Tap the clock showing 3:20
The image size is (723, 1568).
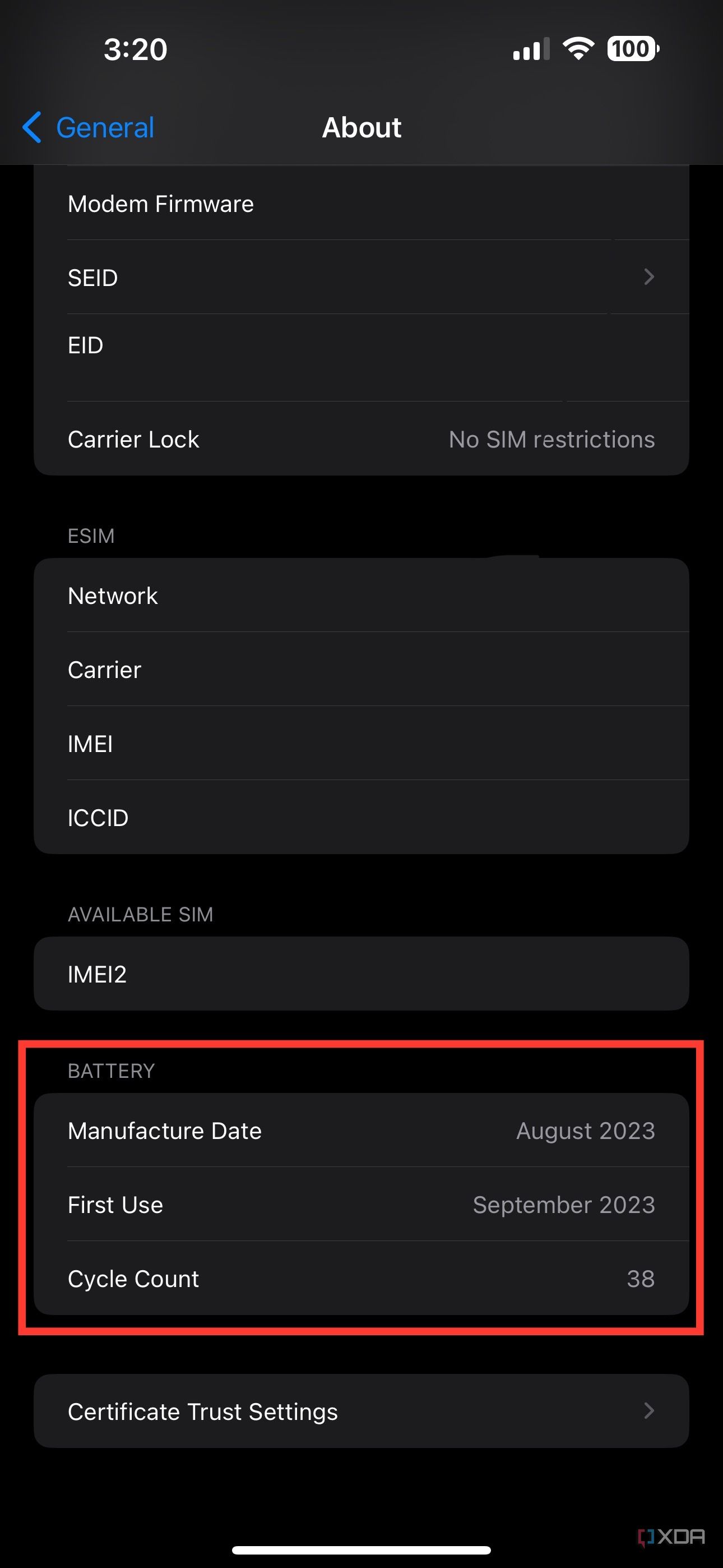(135, 49)
